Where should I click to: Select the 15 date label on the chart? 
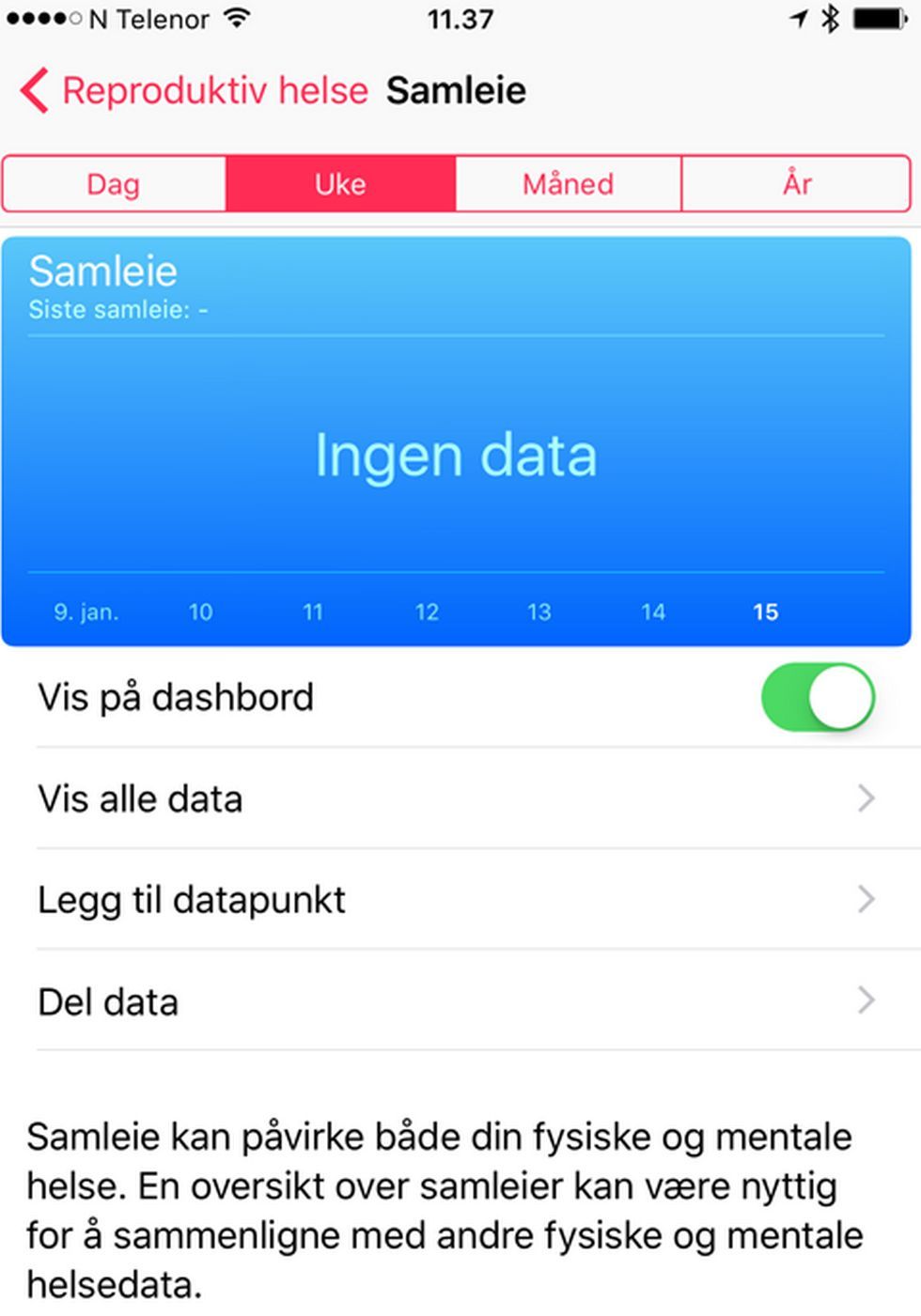[x=765, y=612]
